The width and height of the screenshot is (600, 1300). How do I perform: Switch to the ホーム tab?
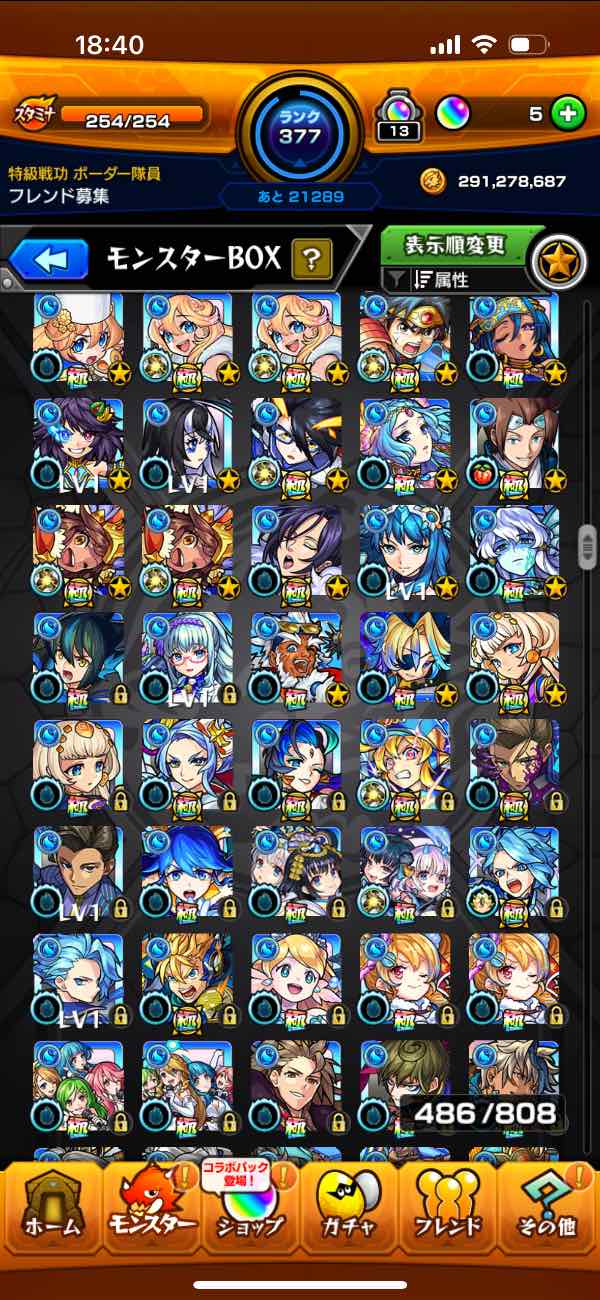(x=50, y=1205)
